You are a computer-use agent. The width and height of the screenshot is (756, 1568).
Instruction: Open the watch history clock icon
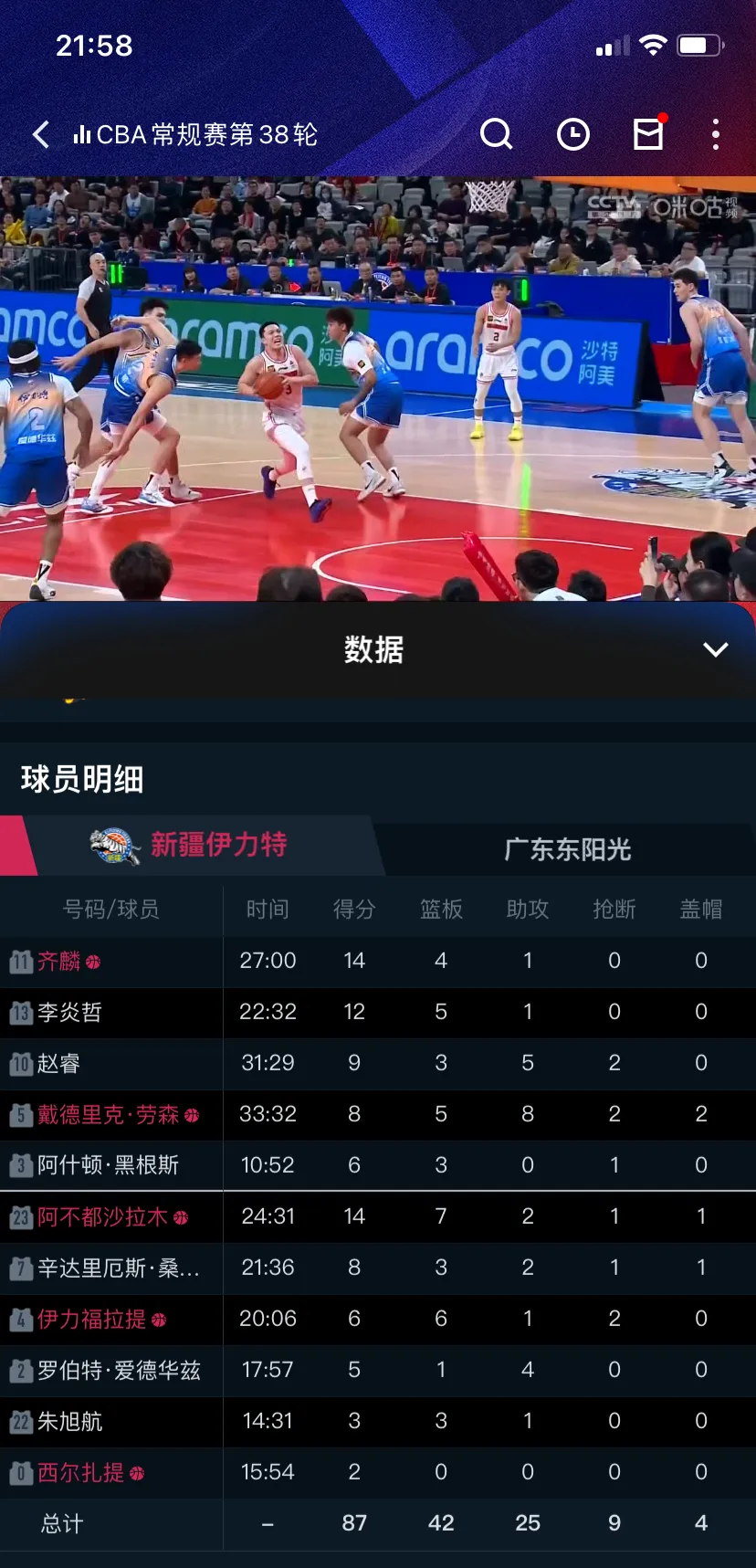click(572, 135)
